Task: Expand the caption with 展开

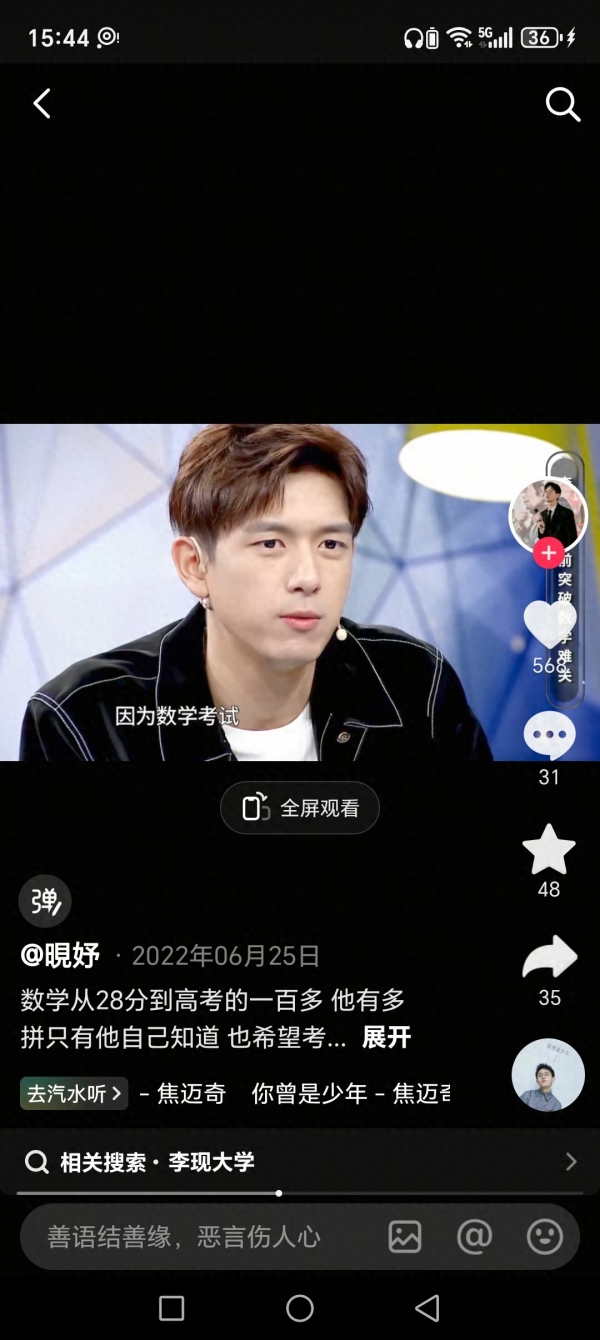Action: [x=386, y=1037]
